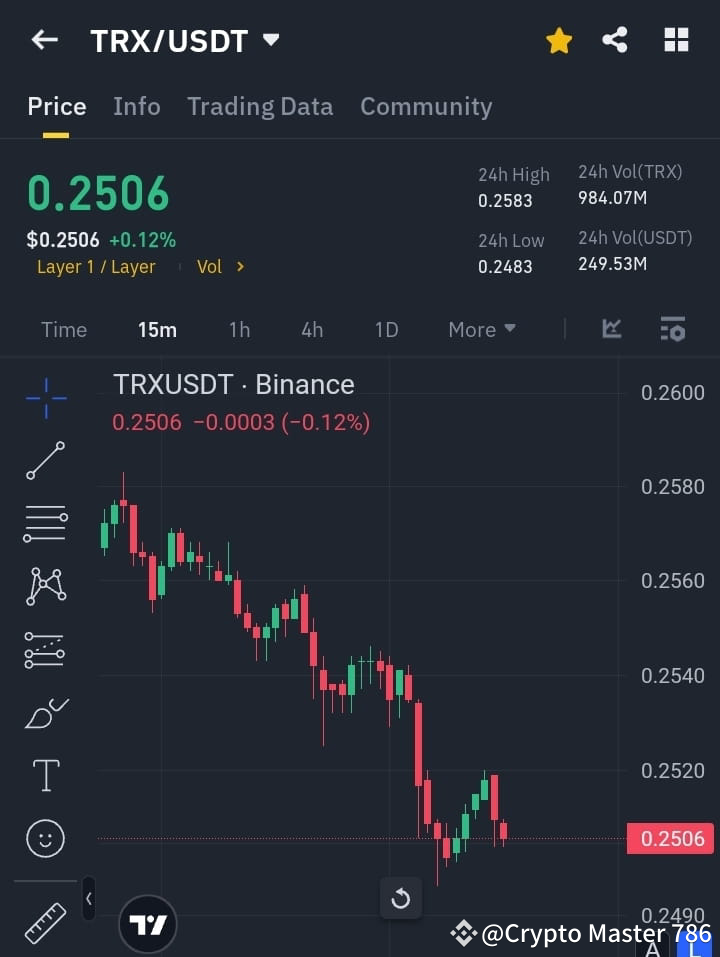Open the Community tab
This screenshot has height=957, width=720.
click(426, 106)
